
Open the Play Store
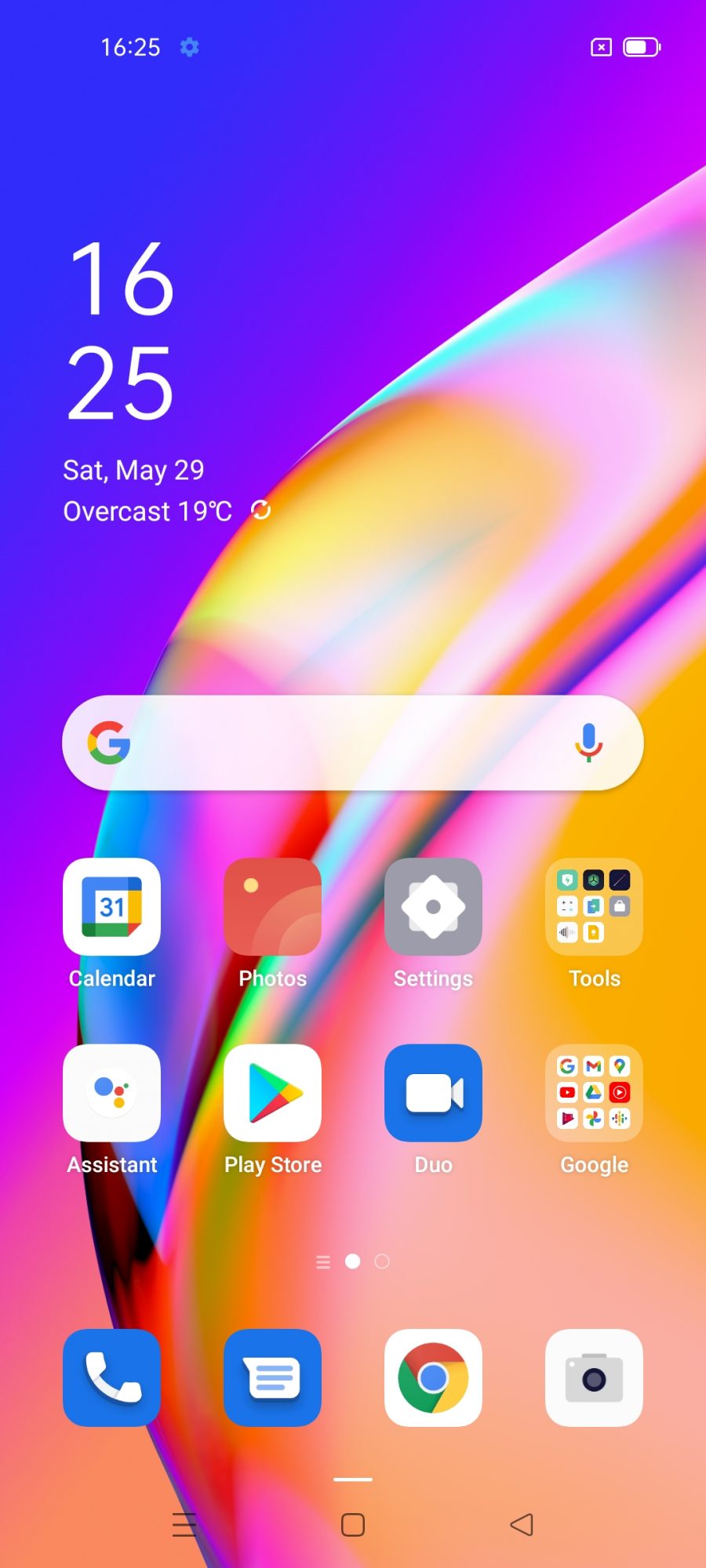click(x=272, y=1093)
